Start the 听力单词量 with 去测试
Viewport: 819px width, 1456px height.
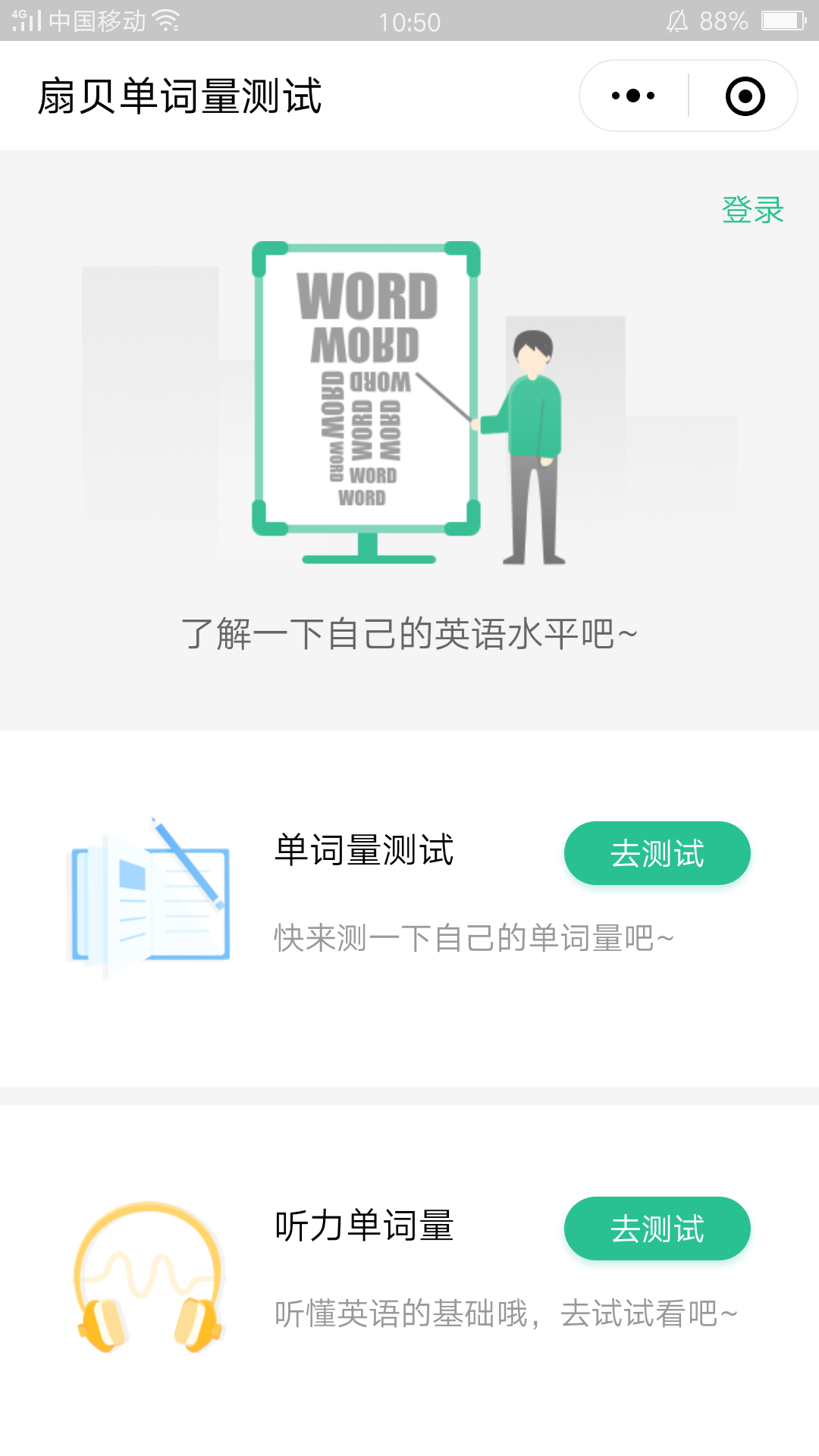coord(657,1228)
